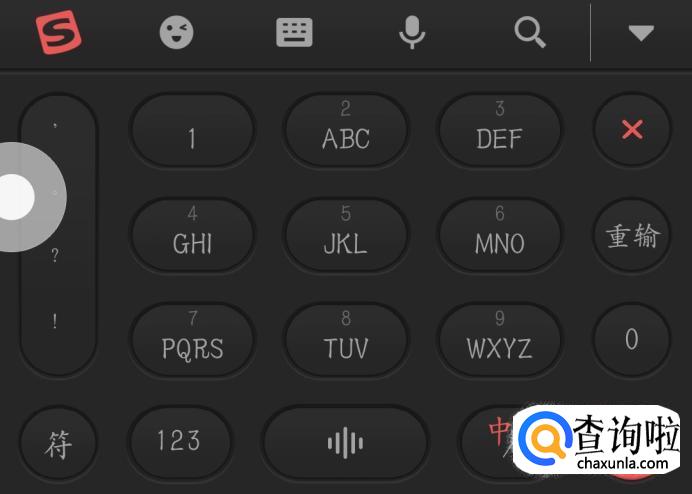Tap the 1 key
The height and width of the screenshot is (494, 692).
coord(192,131)
